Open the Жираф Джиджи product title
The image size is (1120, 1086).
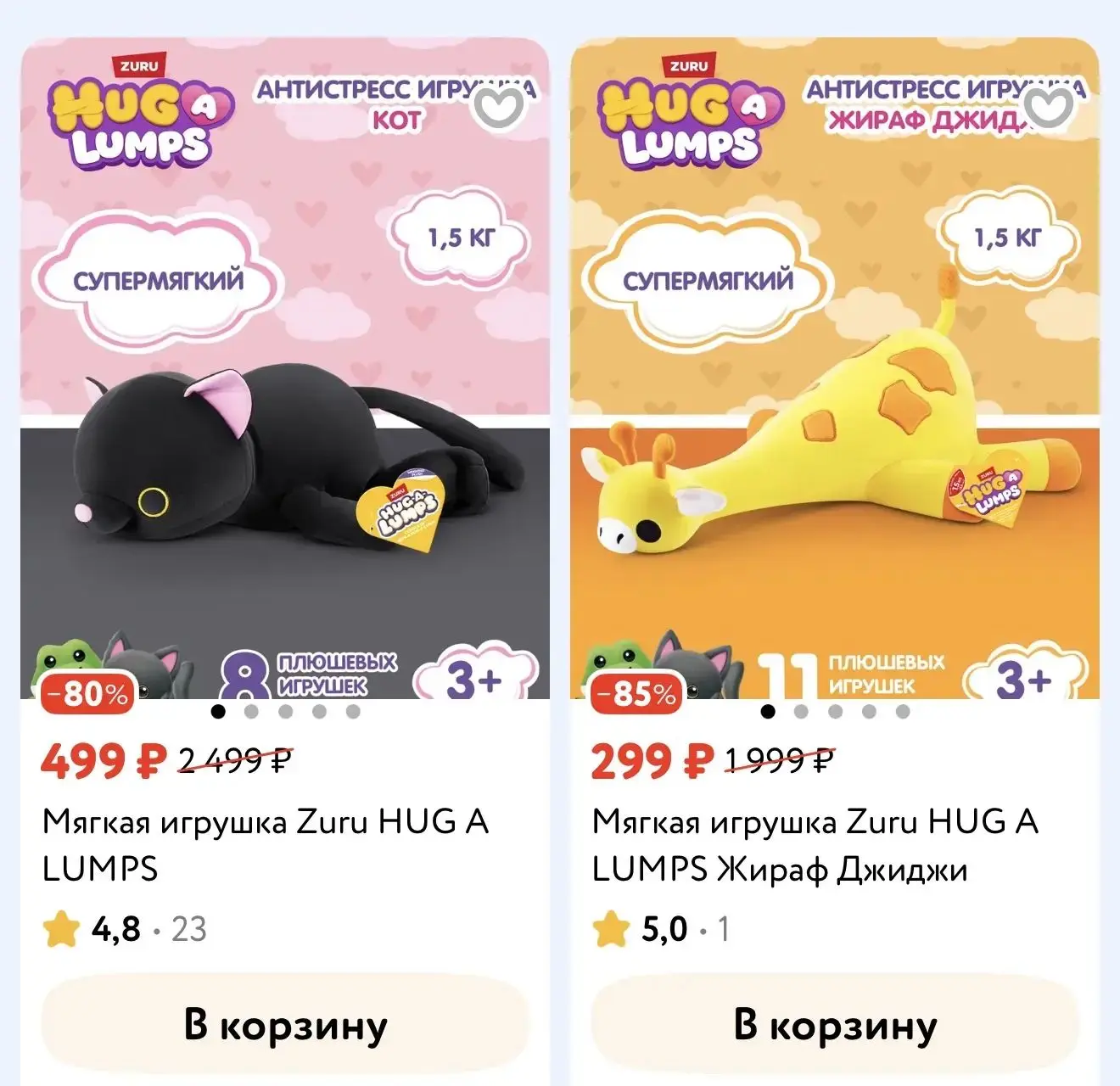815,845
